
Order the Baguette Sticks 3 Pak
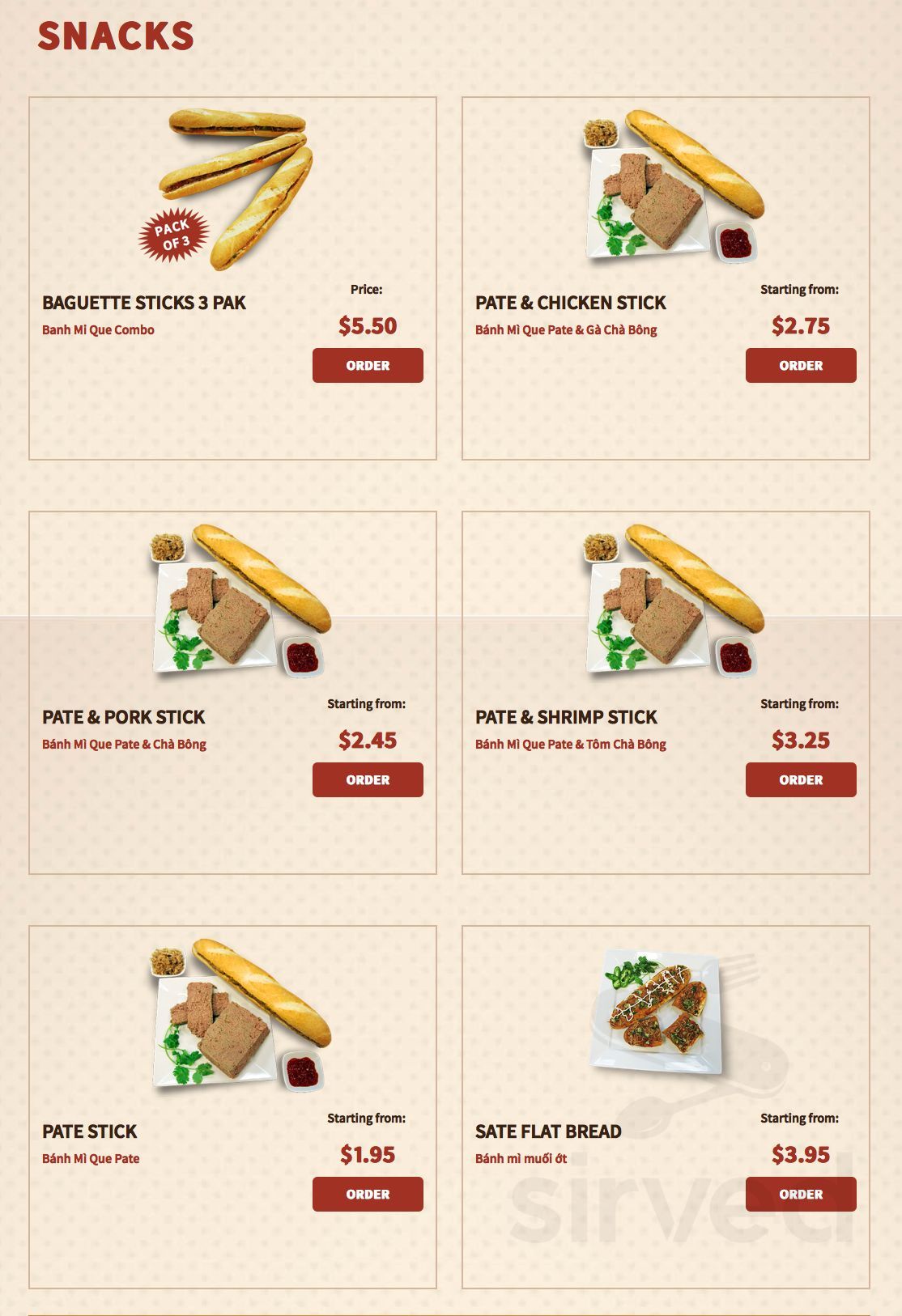click(x=368, y=365)
